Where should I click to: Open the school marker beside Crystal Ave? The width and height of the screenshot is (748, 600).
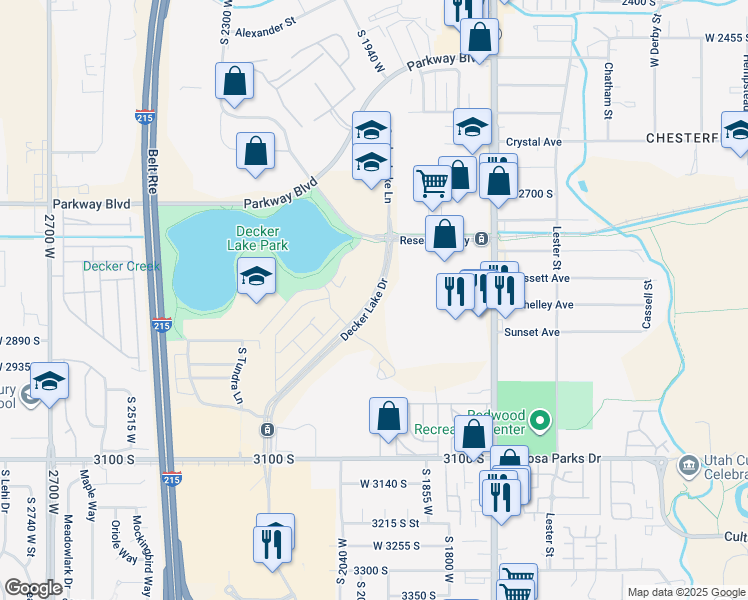472,127
